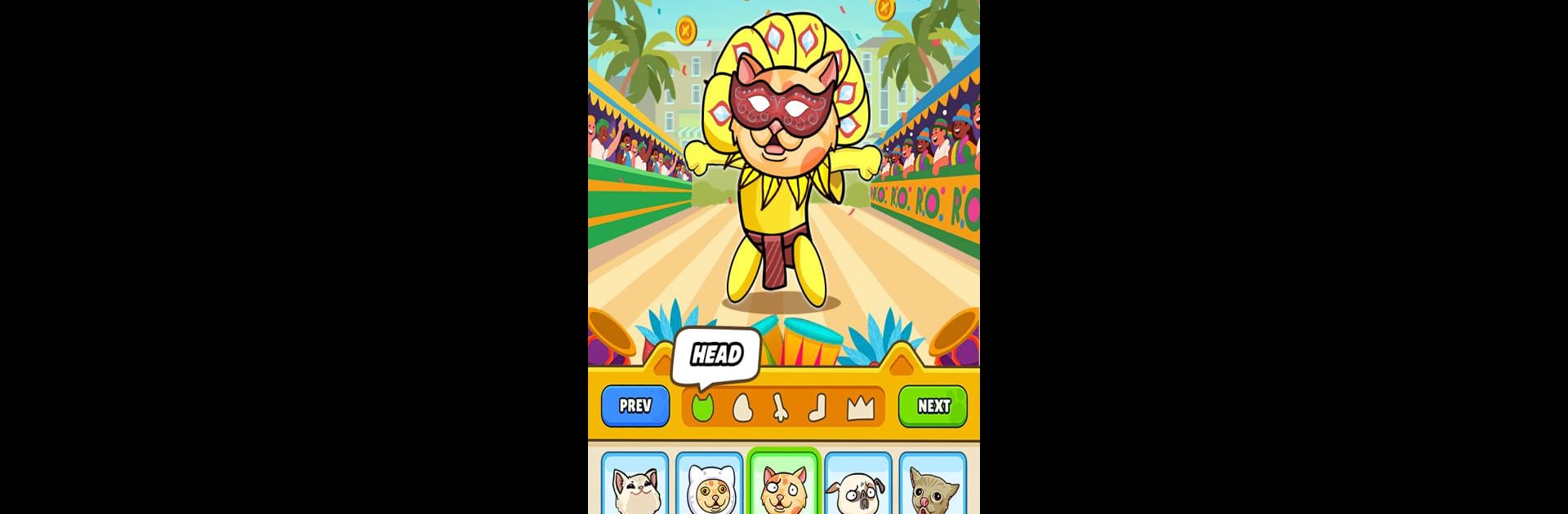Select the head category icon
1568x514 pixels.
[702, 407]
